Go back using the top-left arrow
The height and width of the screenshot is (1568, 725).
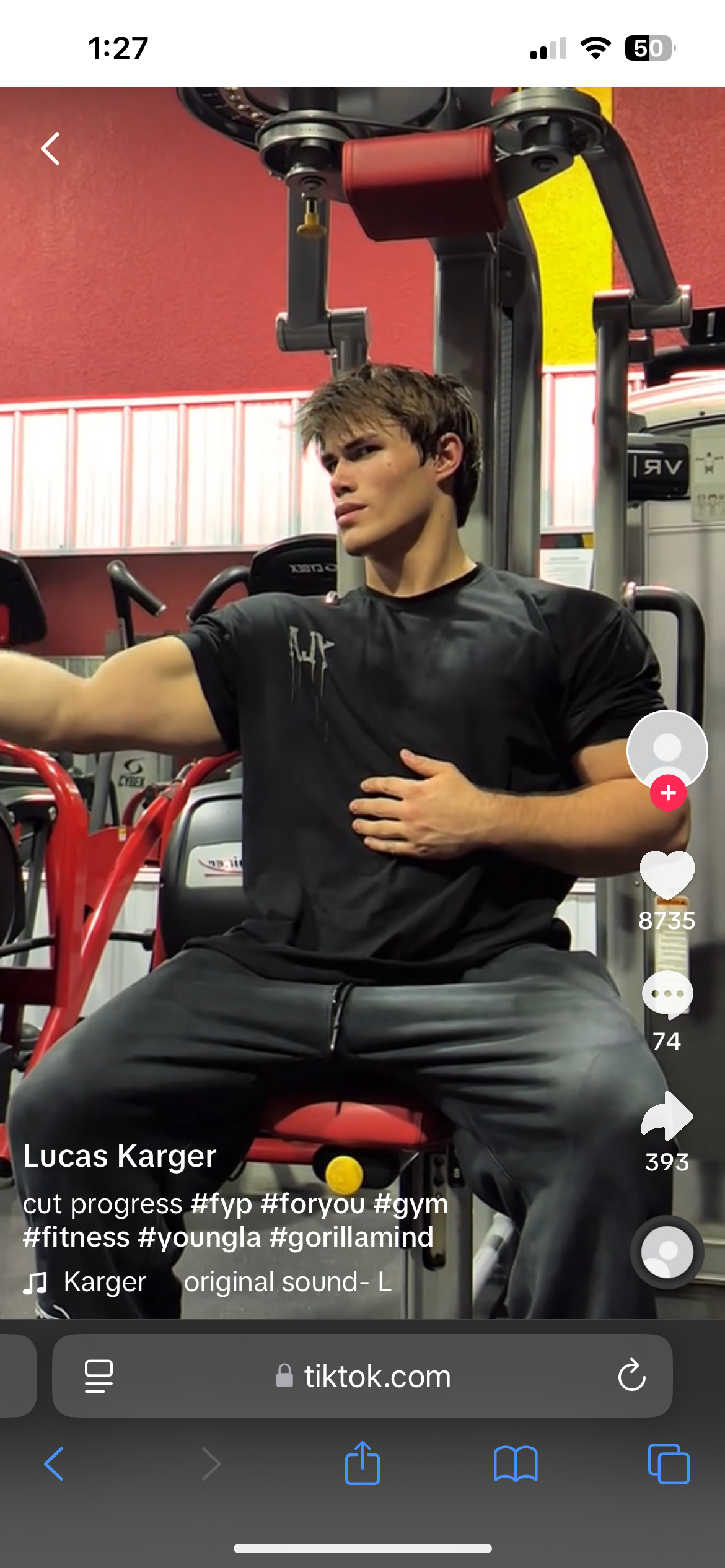[51, 149]
